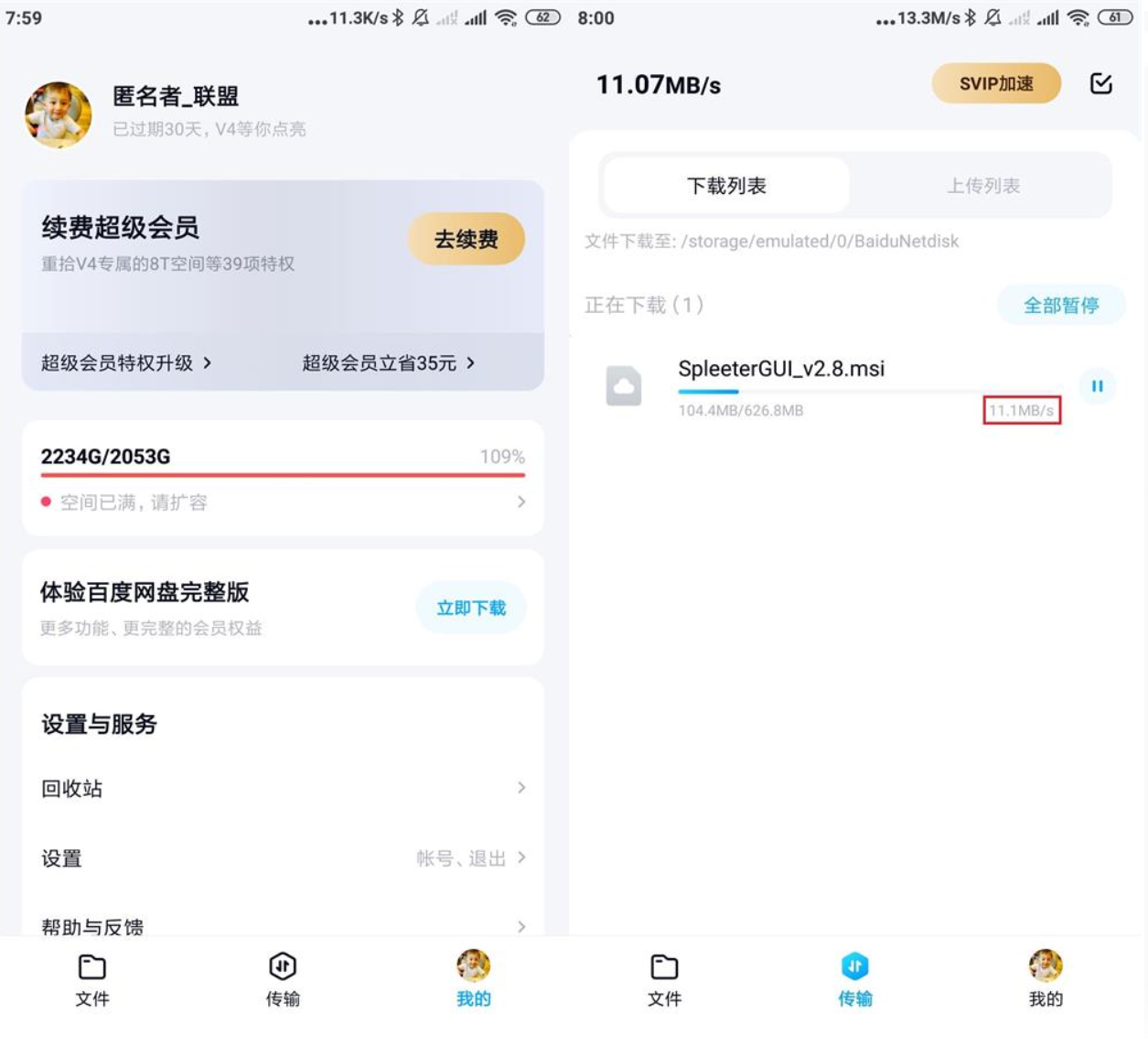The height and width of the screenshot is (1046, 1148).
Task: Open 设置 account and logout row
Action: pos(282,857)
